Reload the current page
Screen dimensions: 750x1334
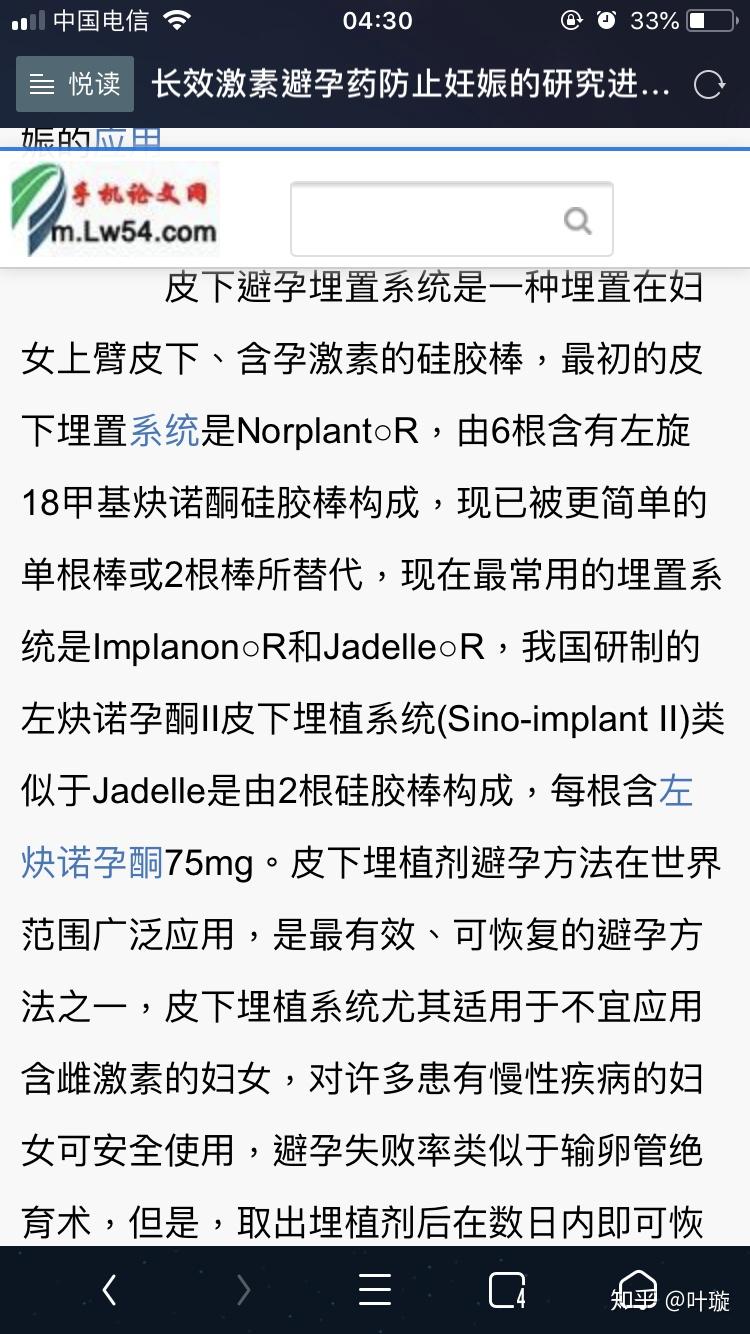click(709, 85)
